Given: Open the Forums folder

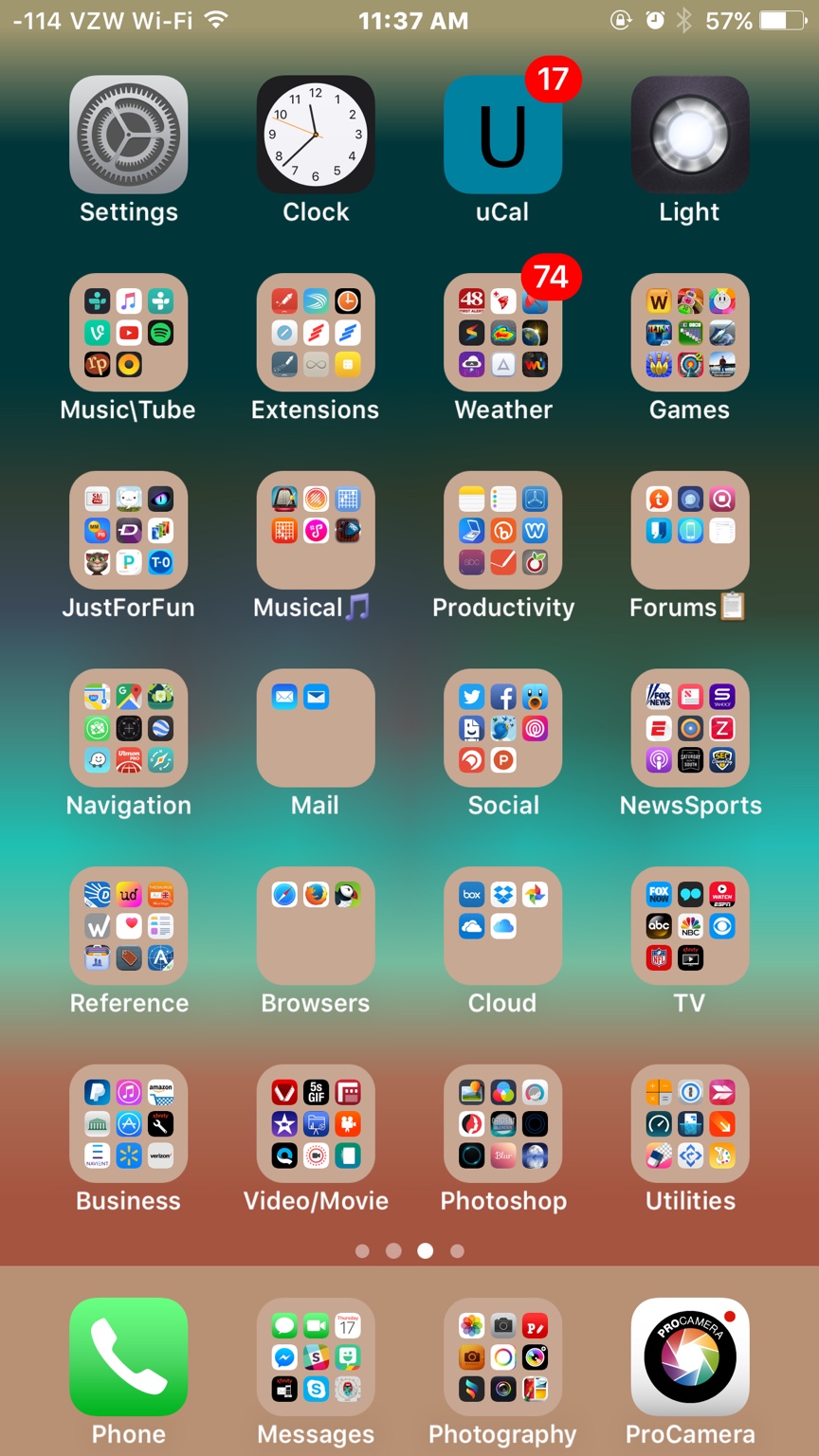Looking at the screenshot, I should tap(690, 530).
